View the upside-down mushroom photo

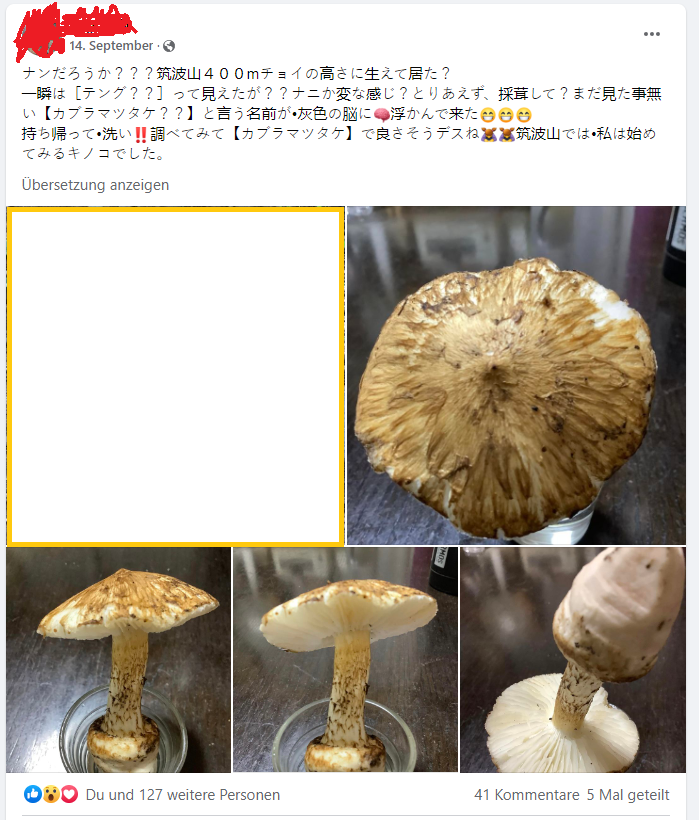(x=572, y=660)
